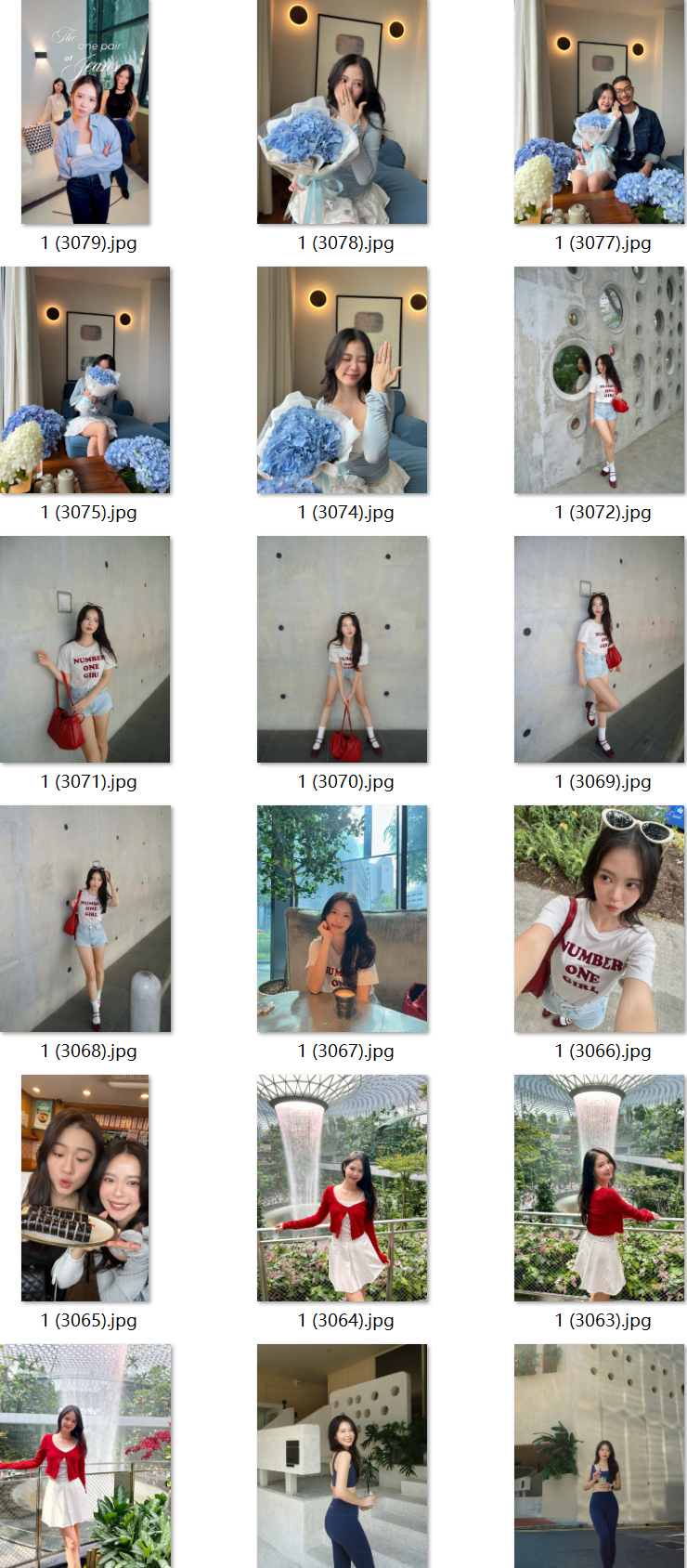Viewport: 687px width, 1568px height.
Task: Open image file 1 (3068).jpg
Action: point(85,919)
